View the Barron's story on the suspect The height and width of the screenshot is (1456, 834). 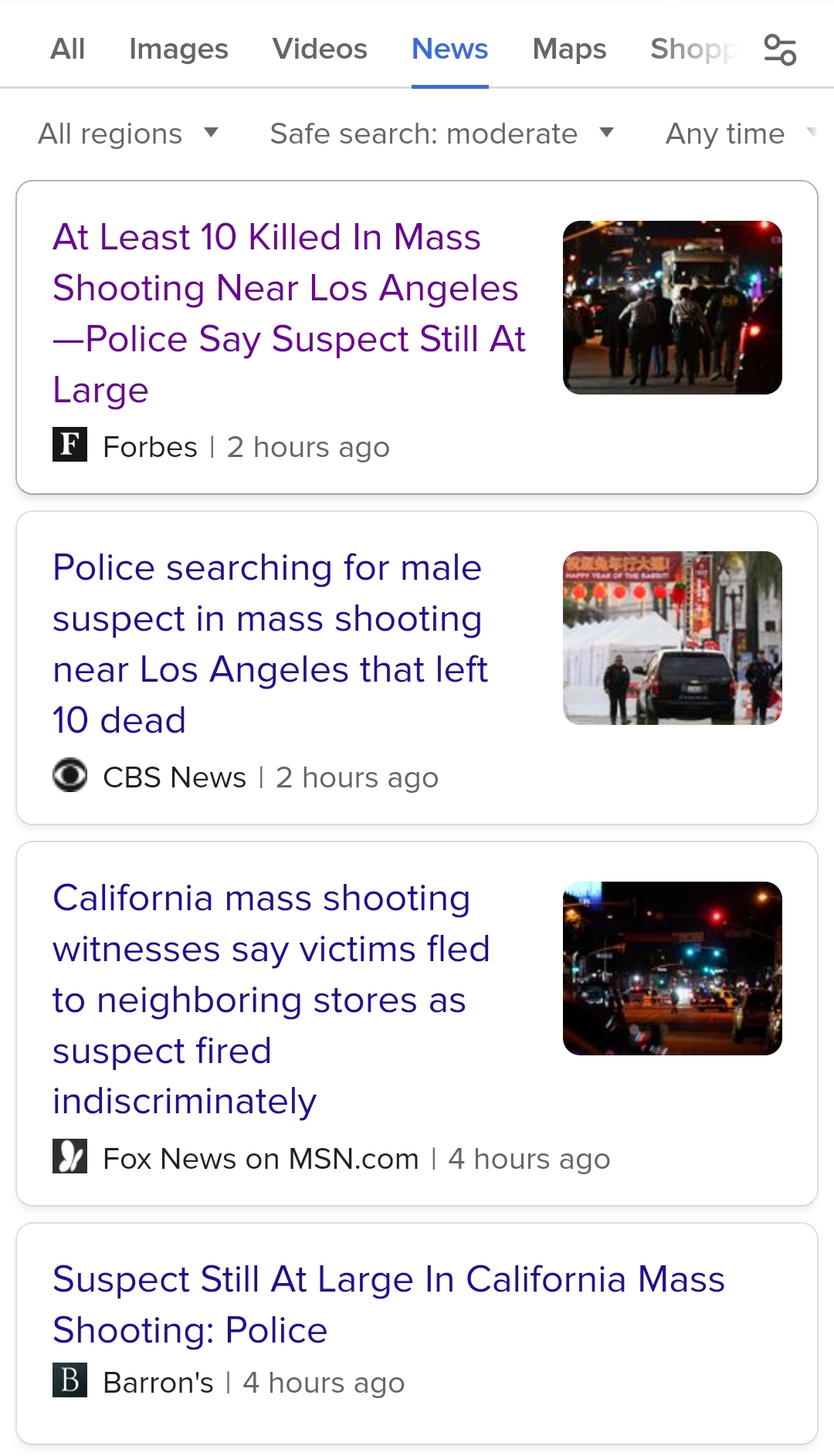click(388, 1304)
